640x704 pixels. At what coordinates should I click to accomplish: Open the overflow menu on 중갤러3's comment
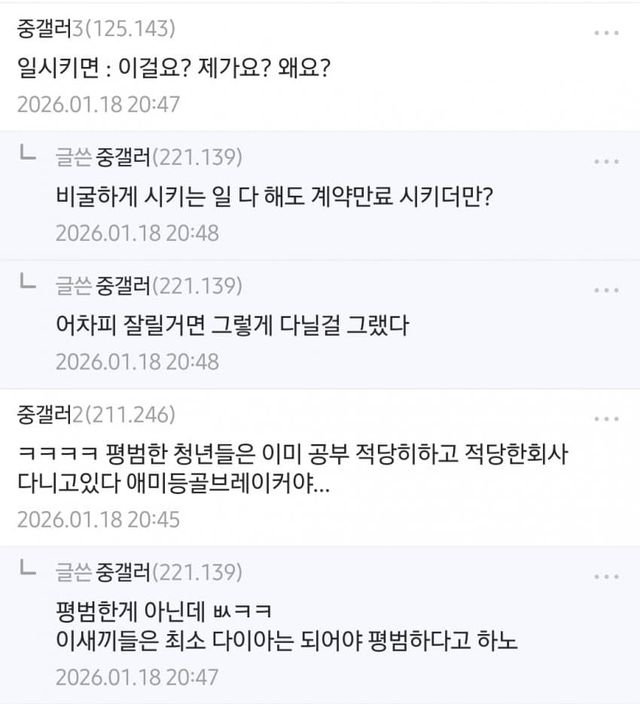(607, 33)
